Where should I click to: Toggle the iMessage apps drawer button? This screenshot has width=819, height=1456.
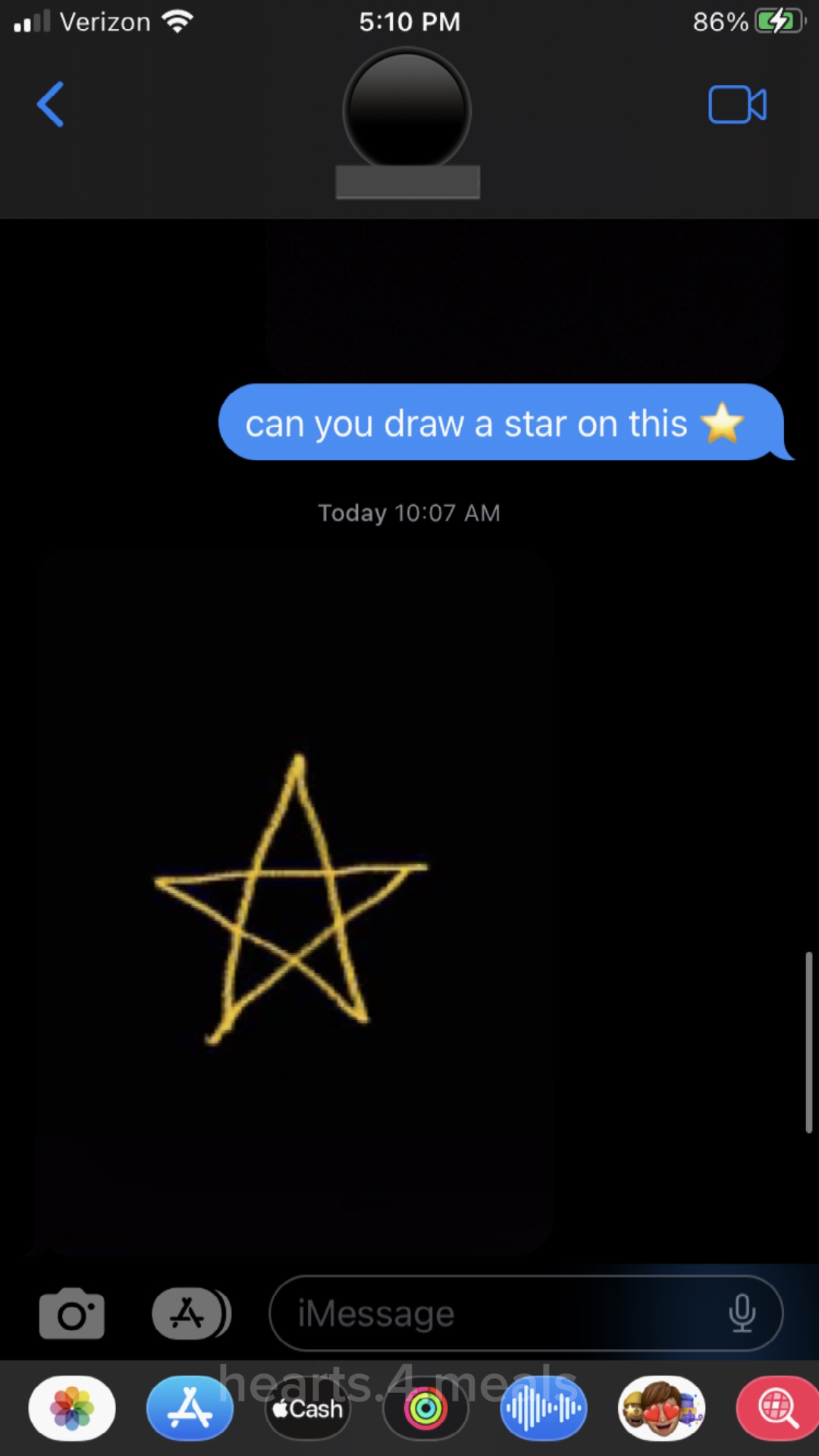pyautogui.click(x=190, y=1313)
